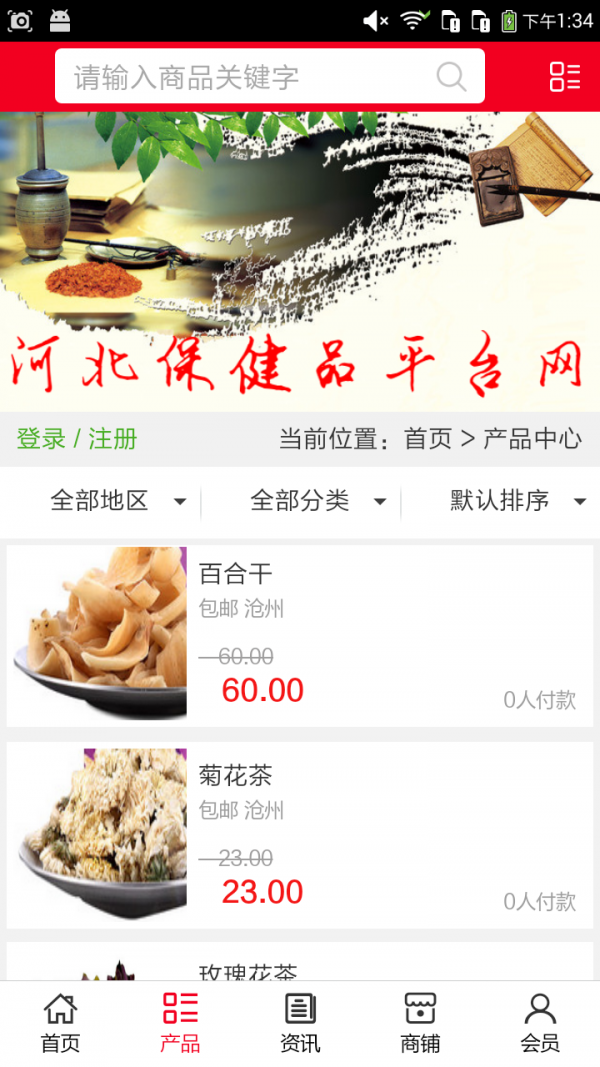The height and width of the screenshot is (1067, 600).
Task: Expand the 默认排序 dropdown
Action: (517, 501)
